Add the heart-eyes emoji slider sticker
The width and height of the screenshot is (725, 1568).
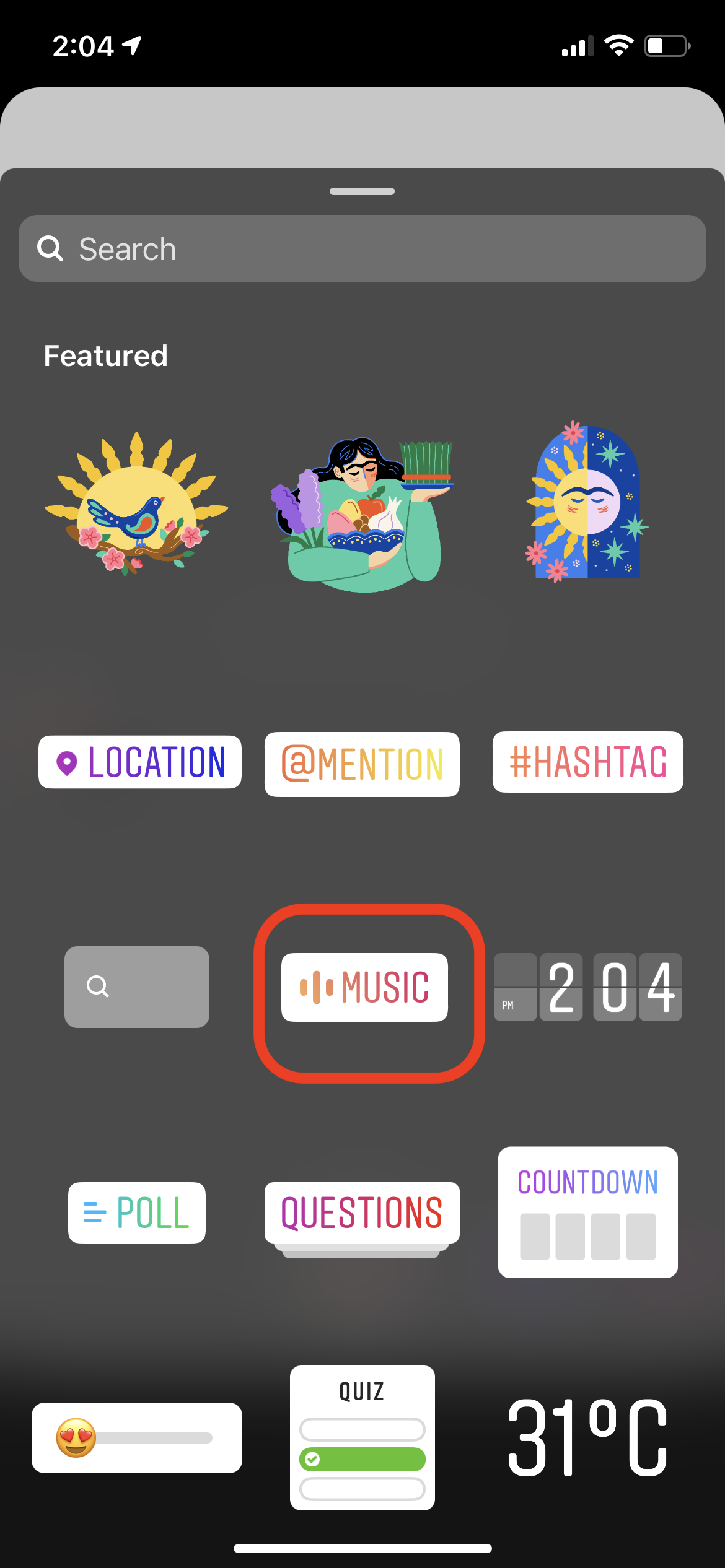coord(137,1438)
